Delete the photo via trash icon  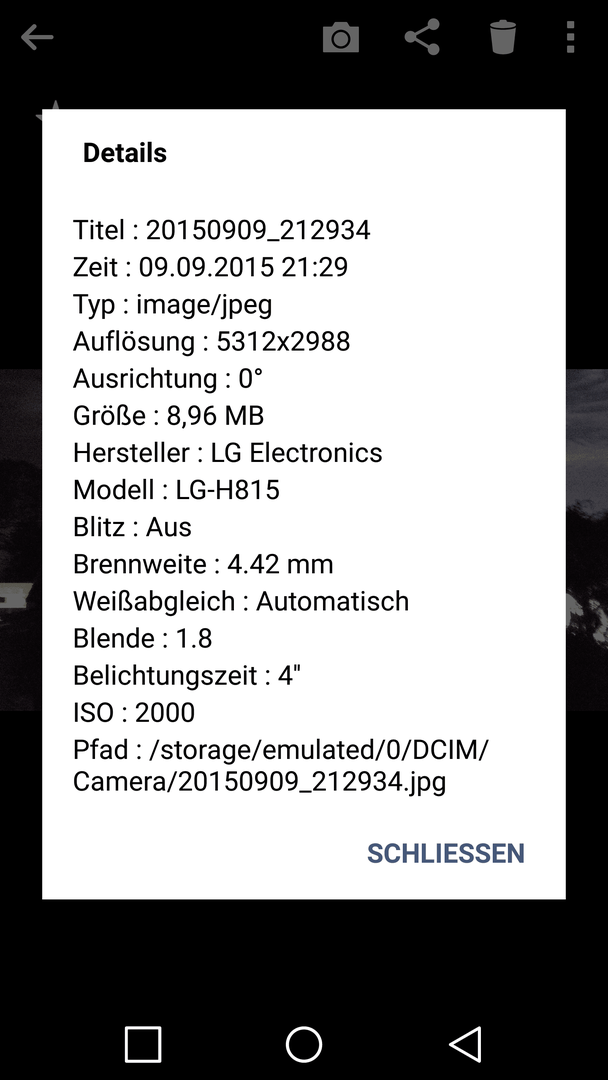(x=503, y=37)
